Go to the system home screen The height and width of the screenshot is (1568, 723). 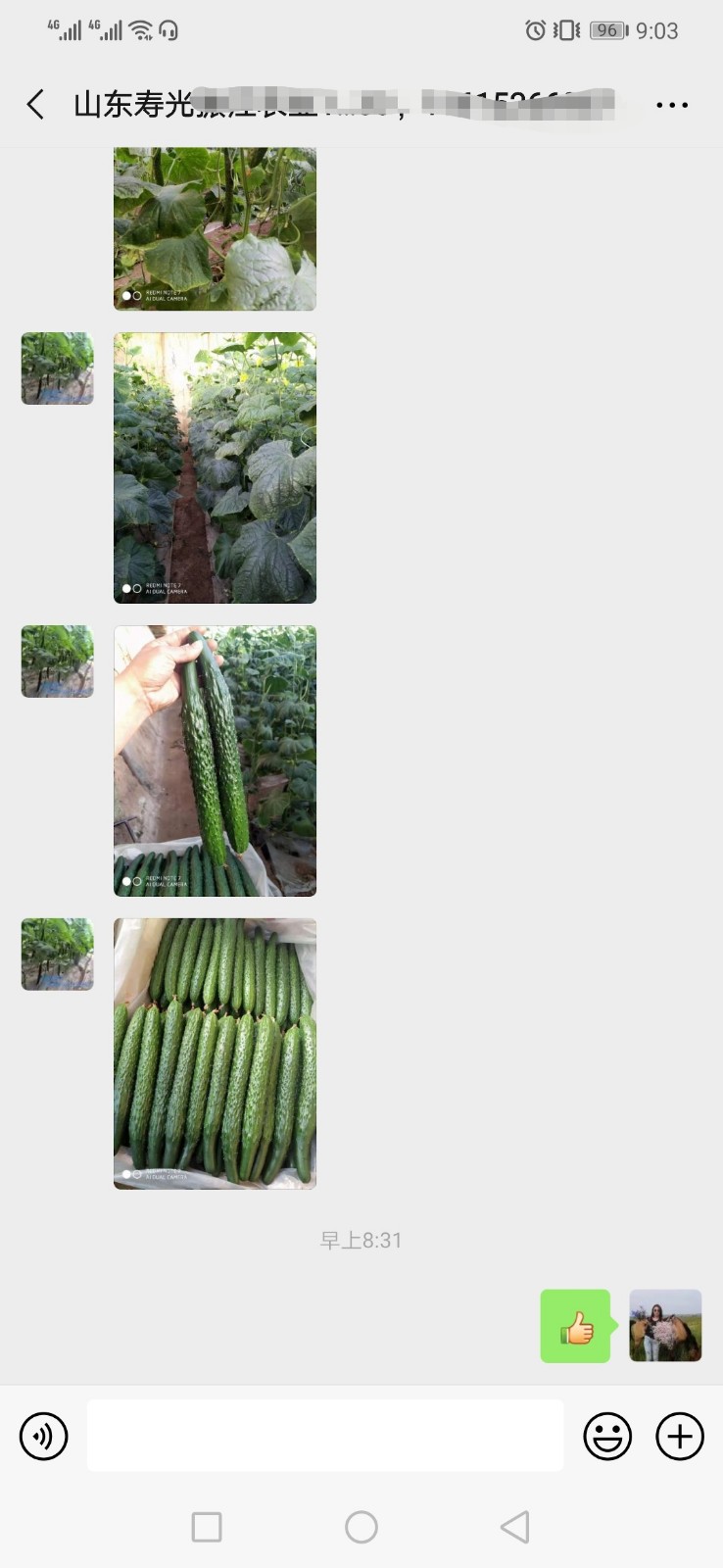pos(361,1527)
